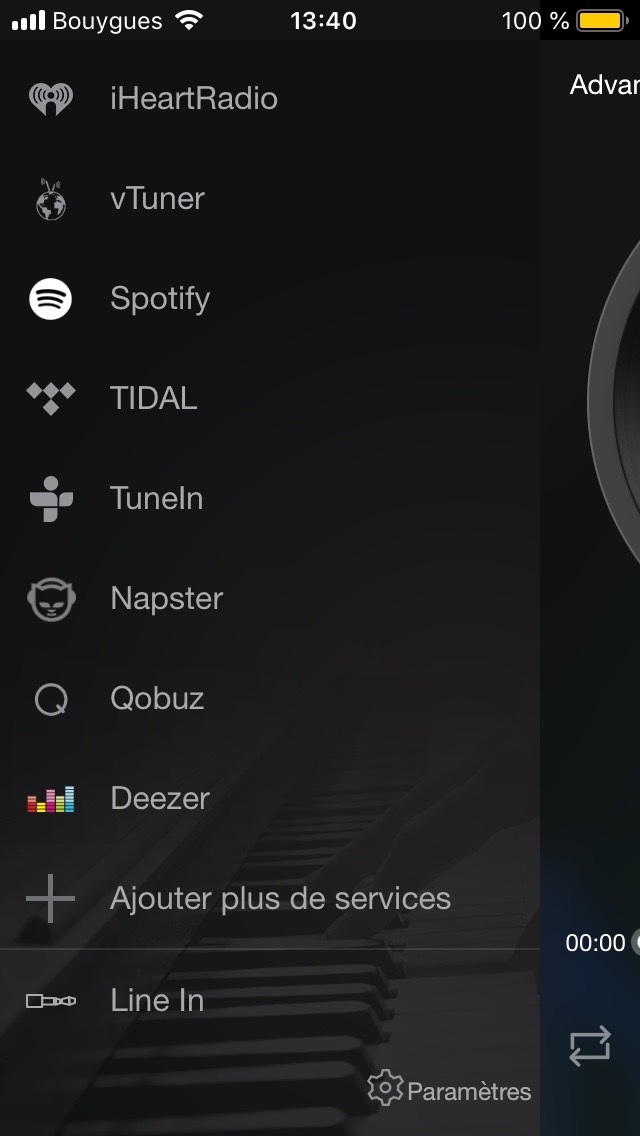This screenshot has width=640, height=1136.
Task: Open Spotify
Action: tap(270, 298)
